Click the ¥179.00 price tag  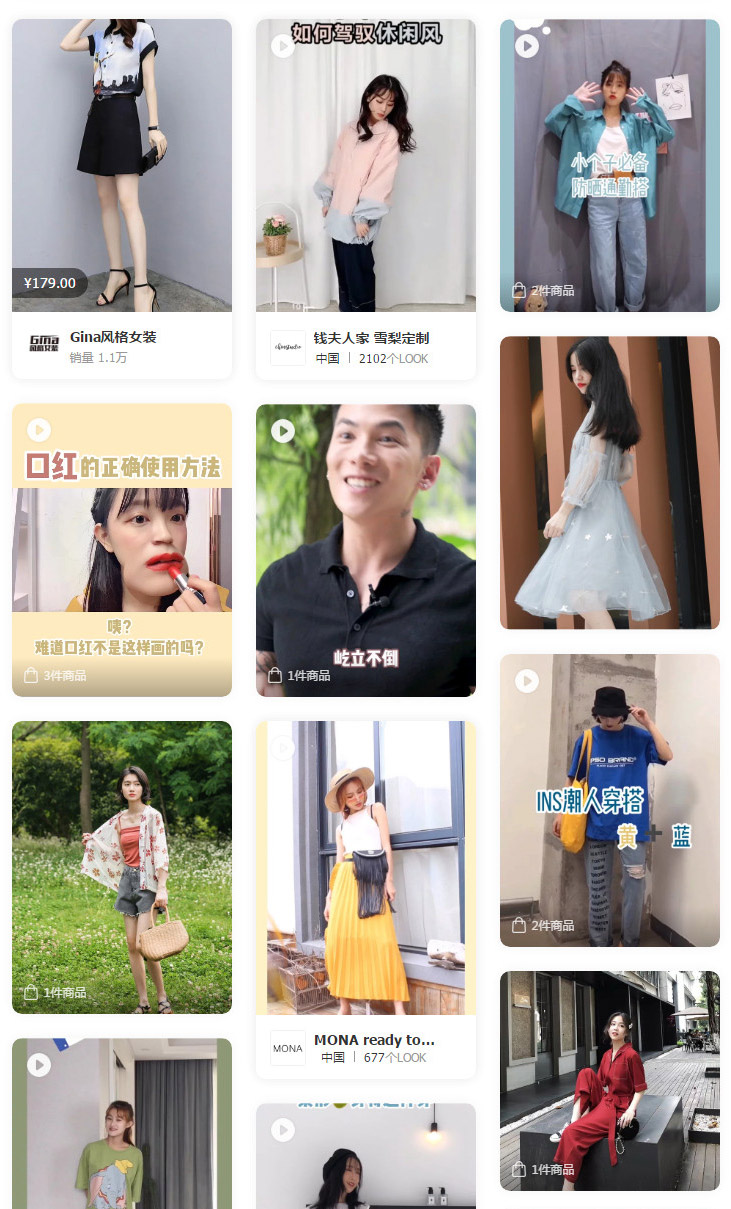pos(50,283)
